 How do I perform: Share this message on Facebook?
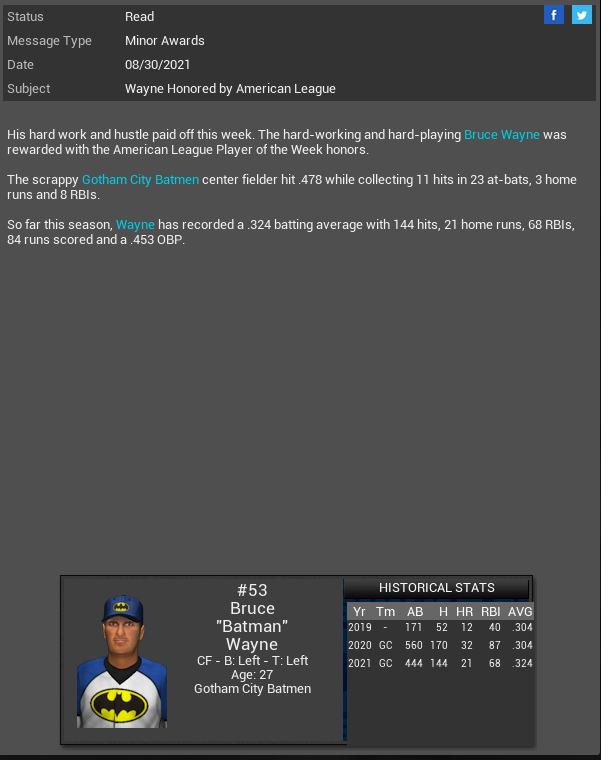pos(553,15)
